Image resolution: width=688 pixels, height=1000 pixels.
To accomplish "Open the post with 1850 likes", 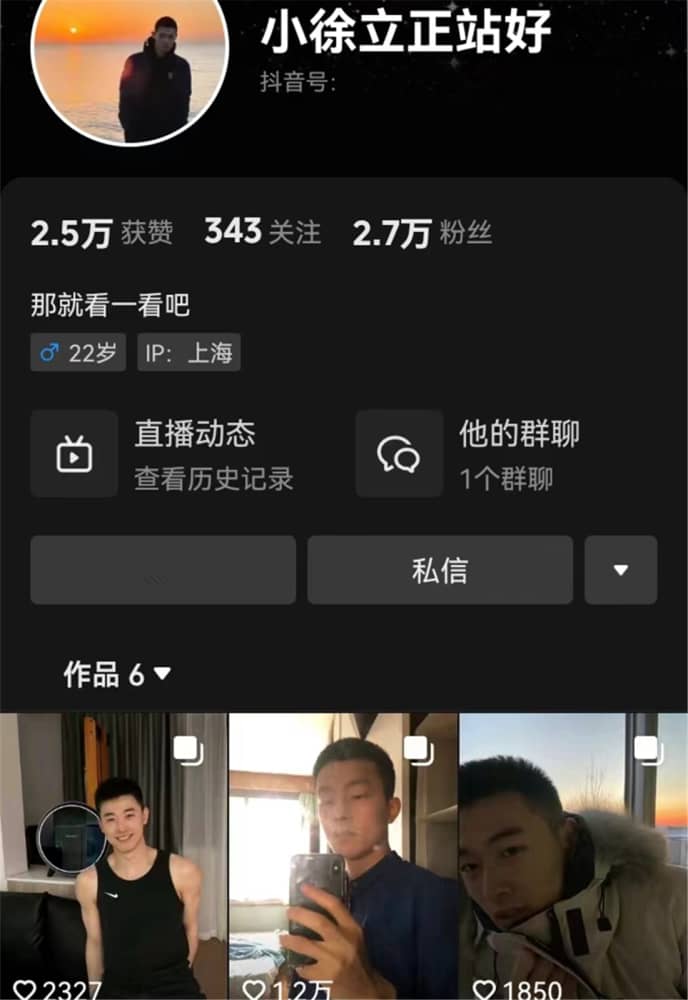I will (x=573, y=855).
